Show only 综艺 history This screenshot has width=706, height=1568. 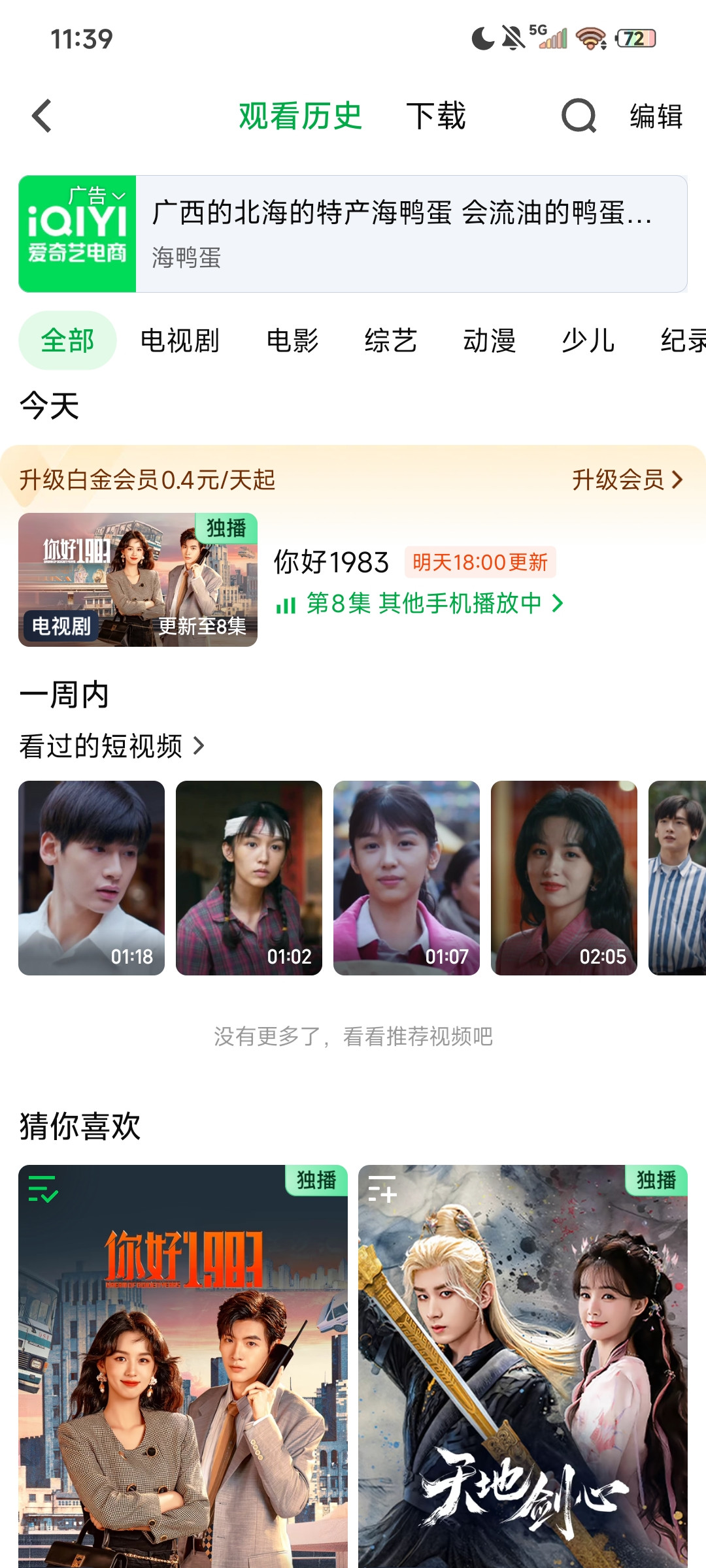[391, 341]
